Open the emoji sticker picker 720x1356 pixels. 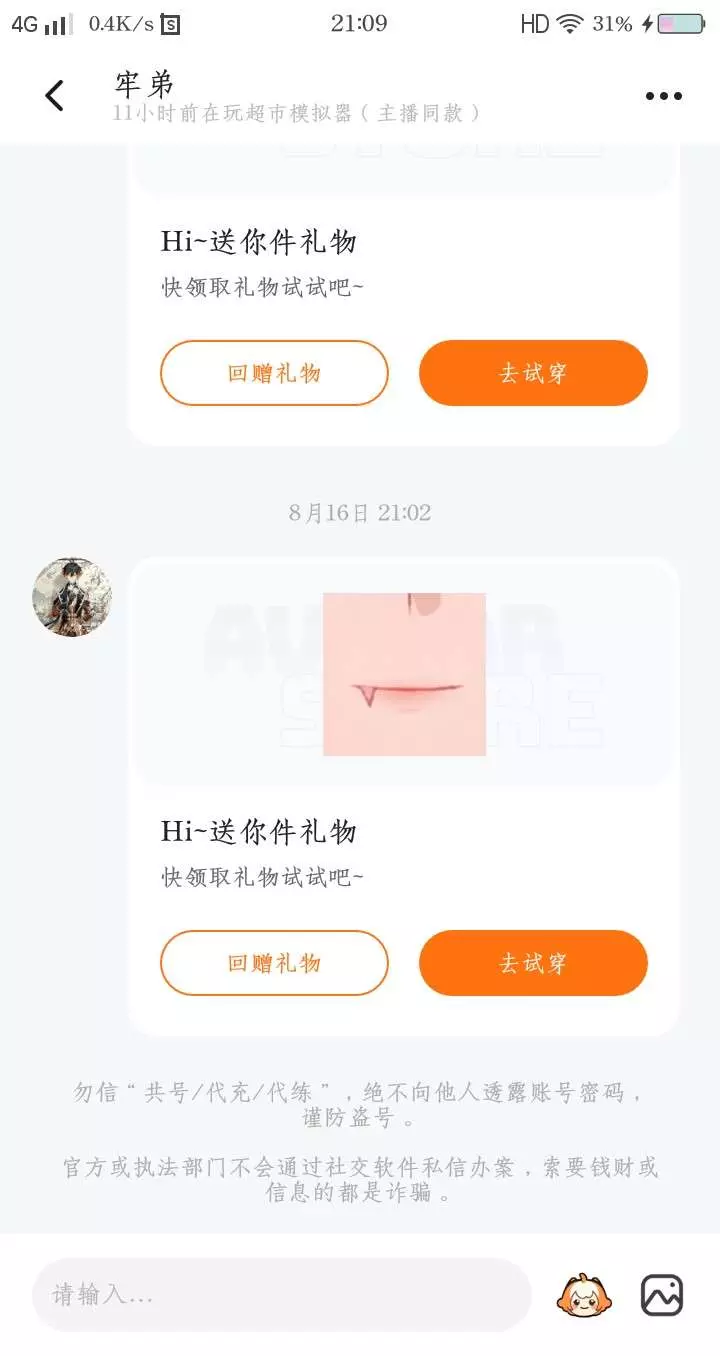point(584,1295)
